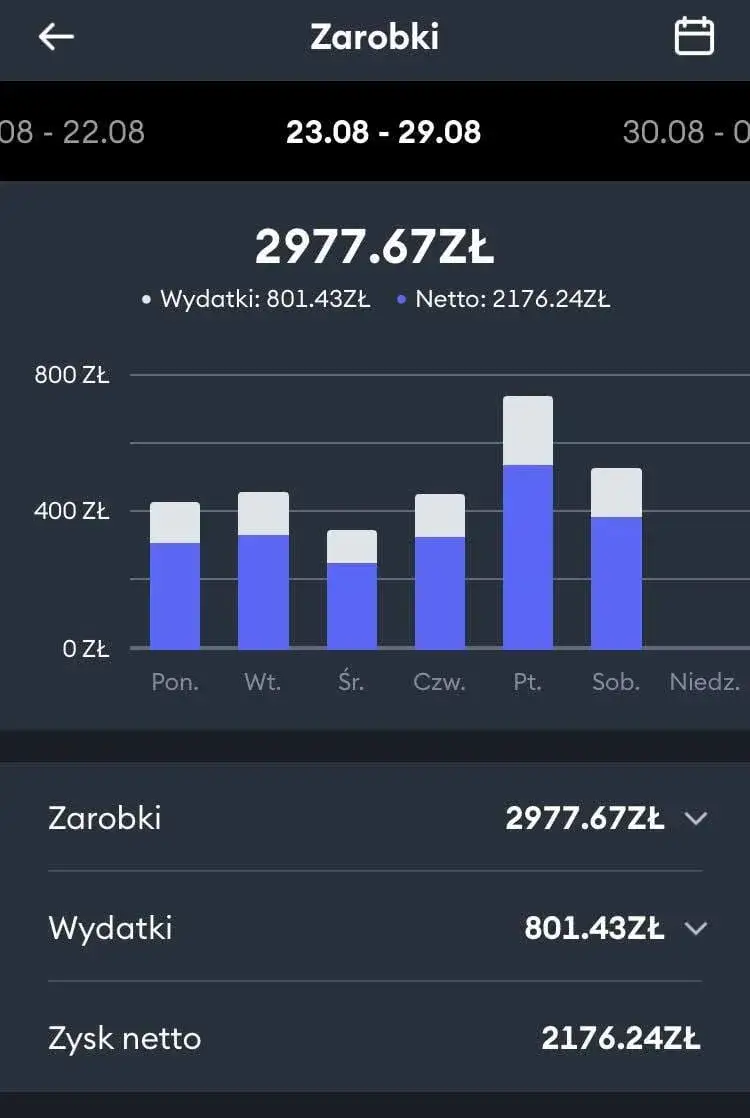Image resolution: width=750 pixels, height=1118 pixels.
Task: Tap the back arrow to exit Zarobki
Action: coord(56,36)
